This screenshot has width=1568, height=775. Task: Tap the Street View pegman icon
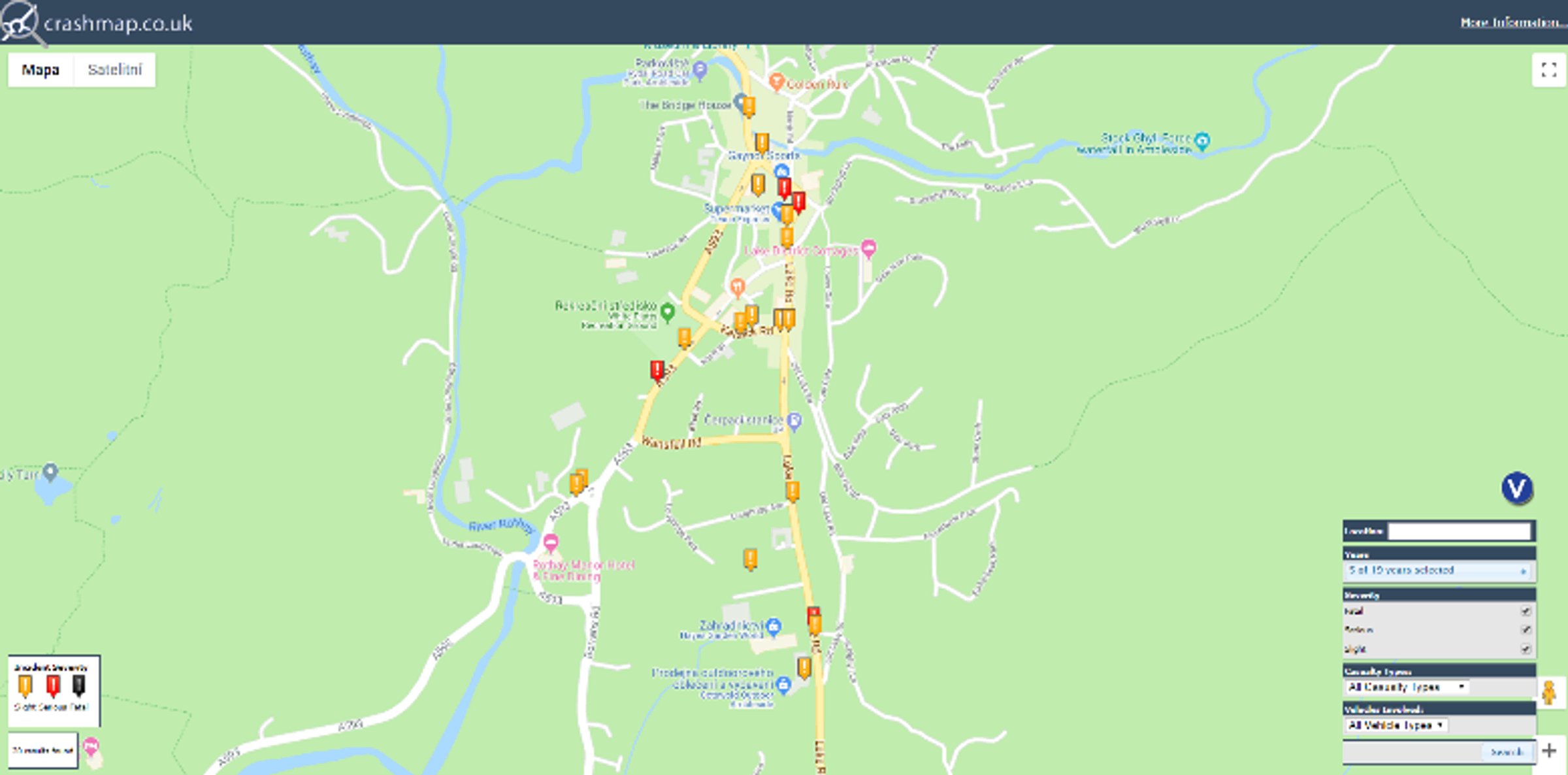tap(1548, 693)
